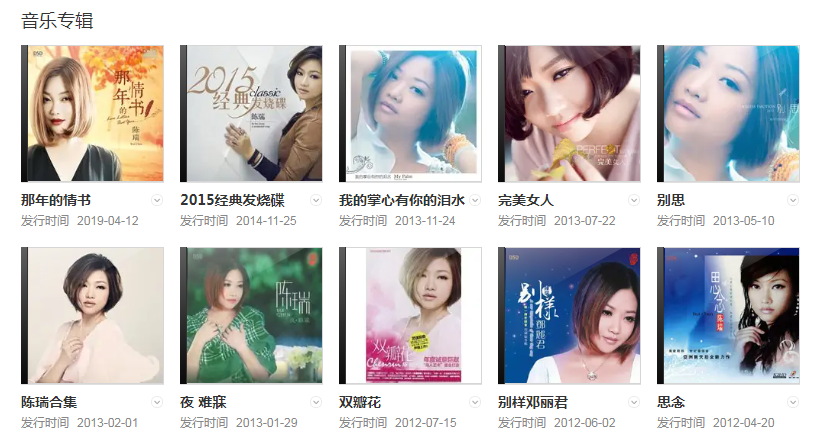The image size is (821, 445).
Task: Expand the arrow next to 陈瑞合集
Action: [x=157, y=402]
